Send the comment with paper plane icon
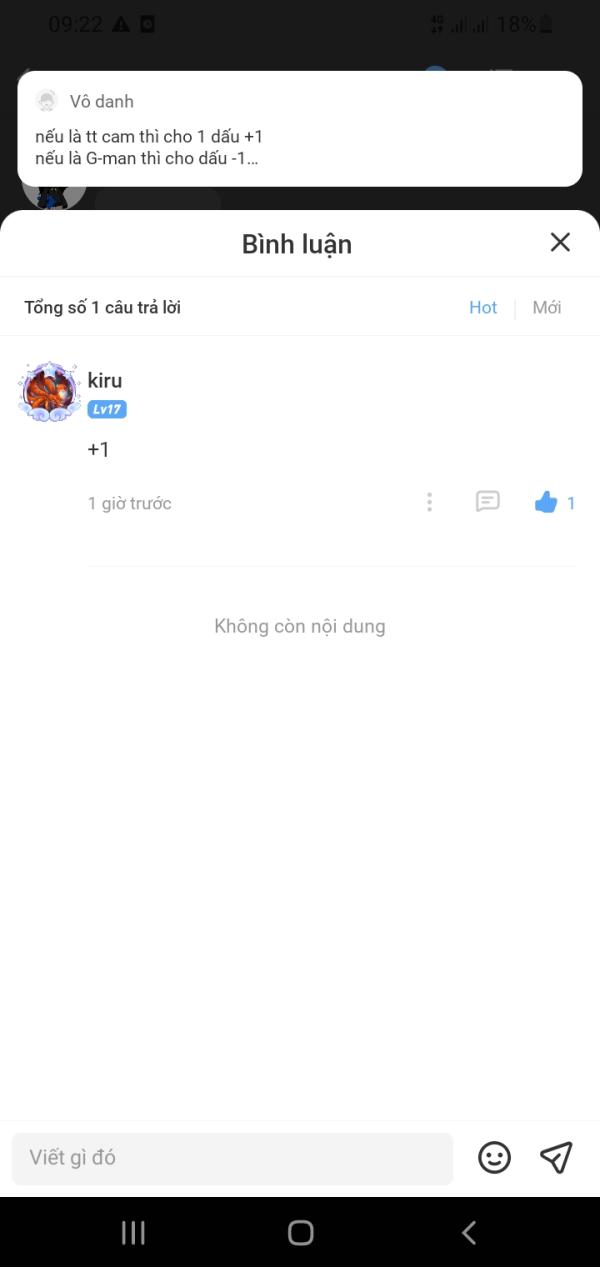 (556, 1158)
